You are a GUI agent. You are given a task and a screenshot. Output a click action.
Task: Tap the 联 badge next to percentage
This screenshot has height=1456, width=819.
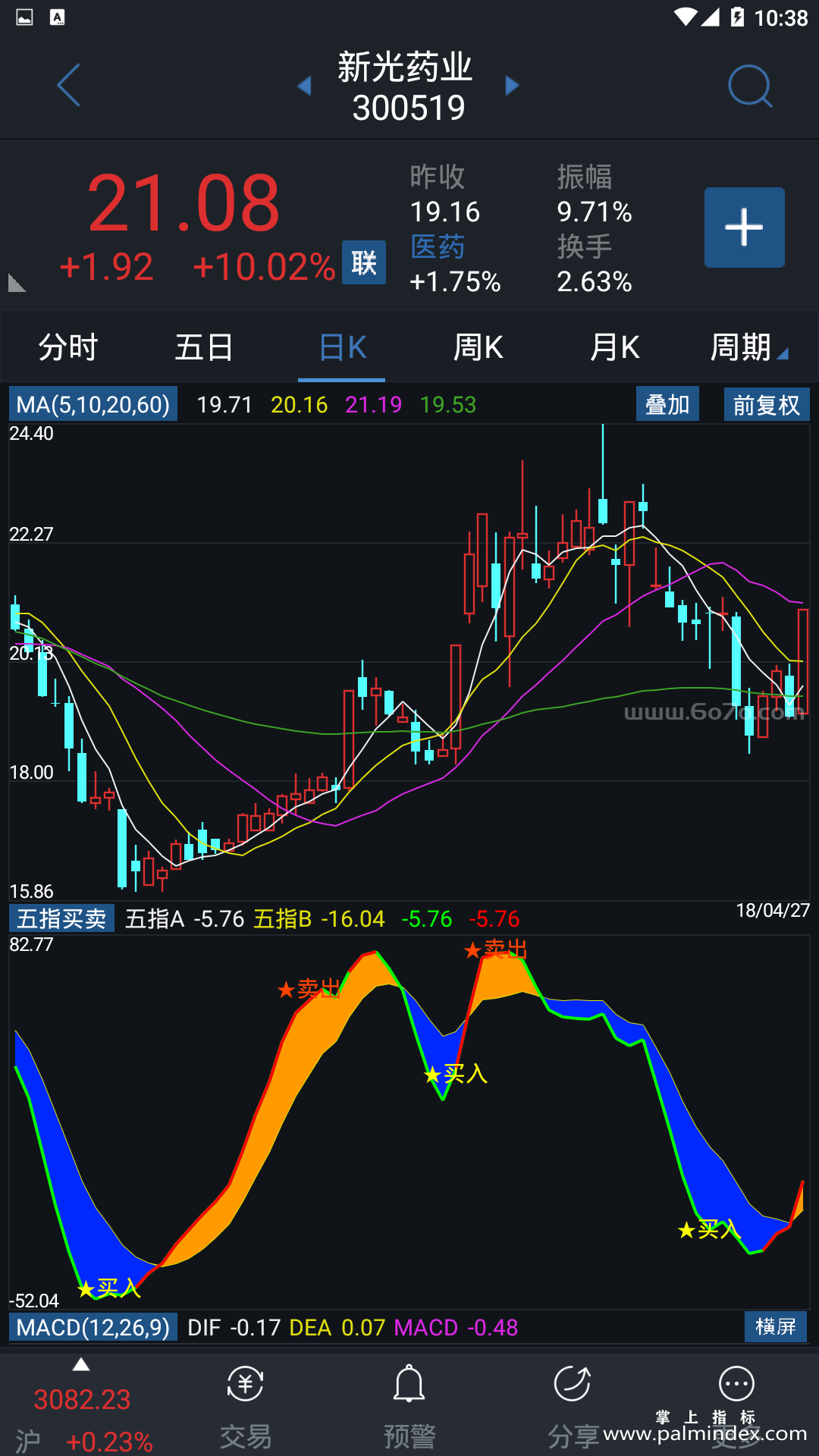(364, 263)
